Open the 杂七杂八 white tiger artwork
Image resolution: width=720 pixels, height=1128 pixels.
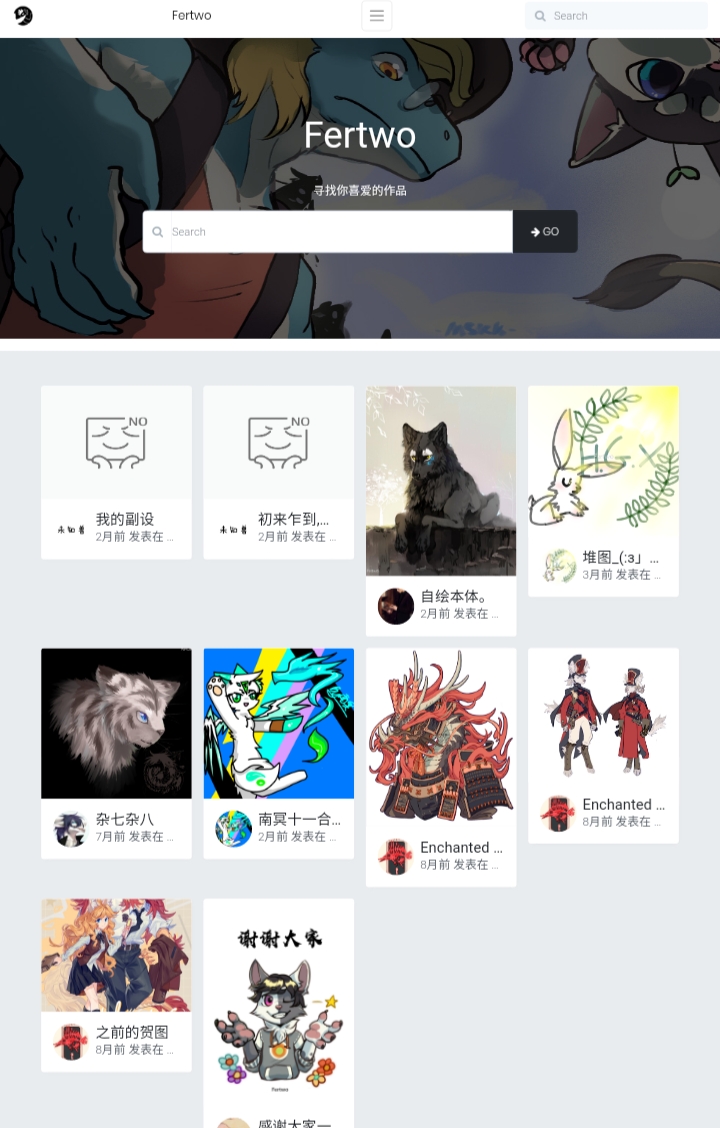(x=116, y=723)
